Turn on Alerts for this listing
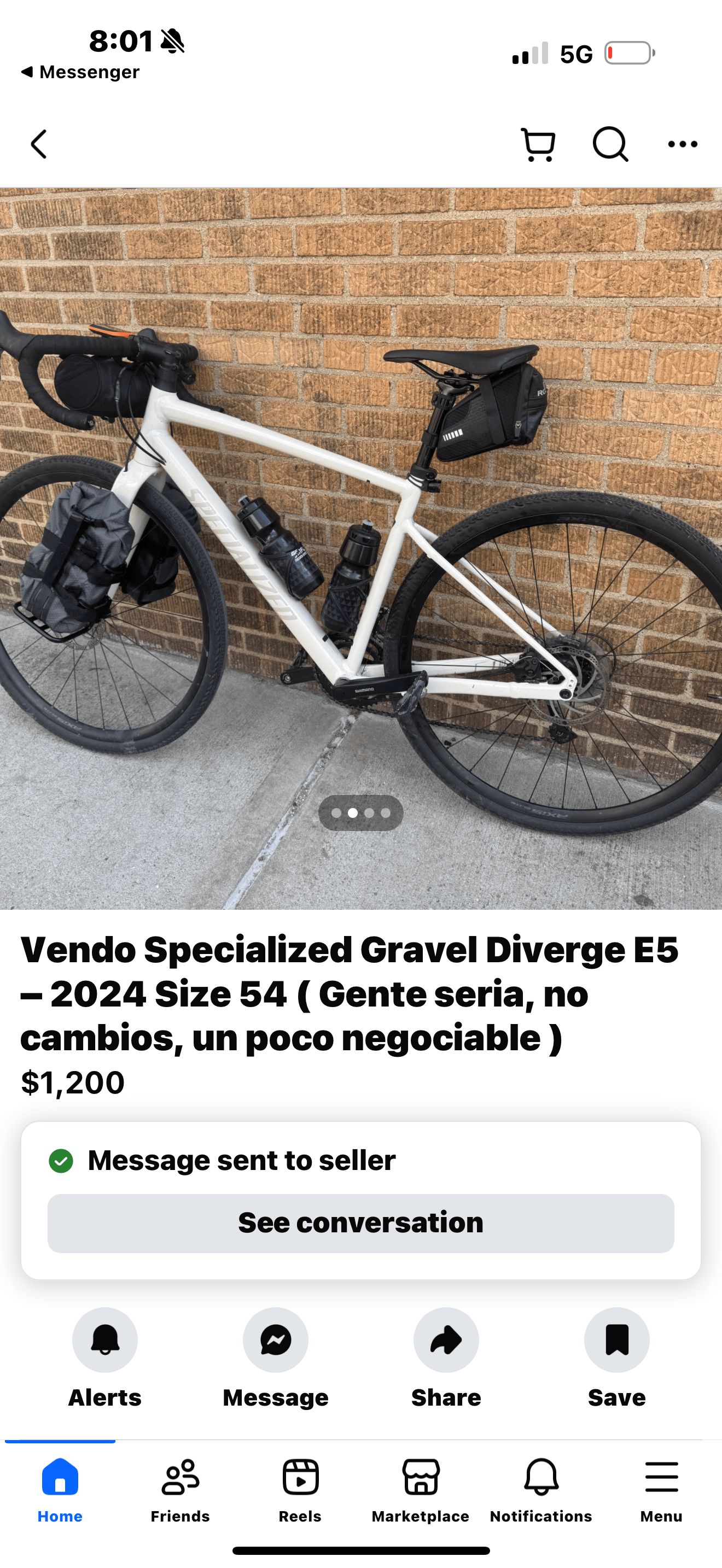Viewport: 722px width, 1568px height. (104, 1339)
